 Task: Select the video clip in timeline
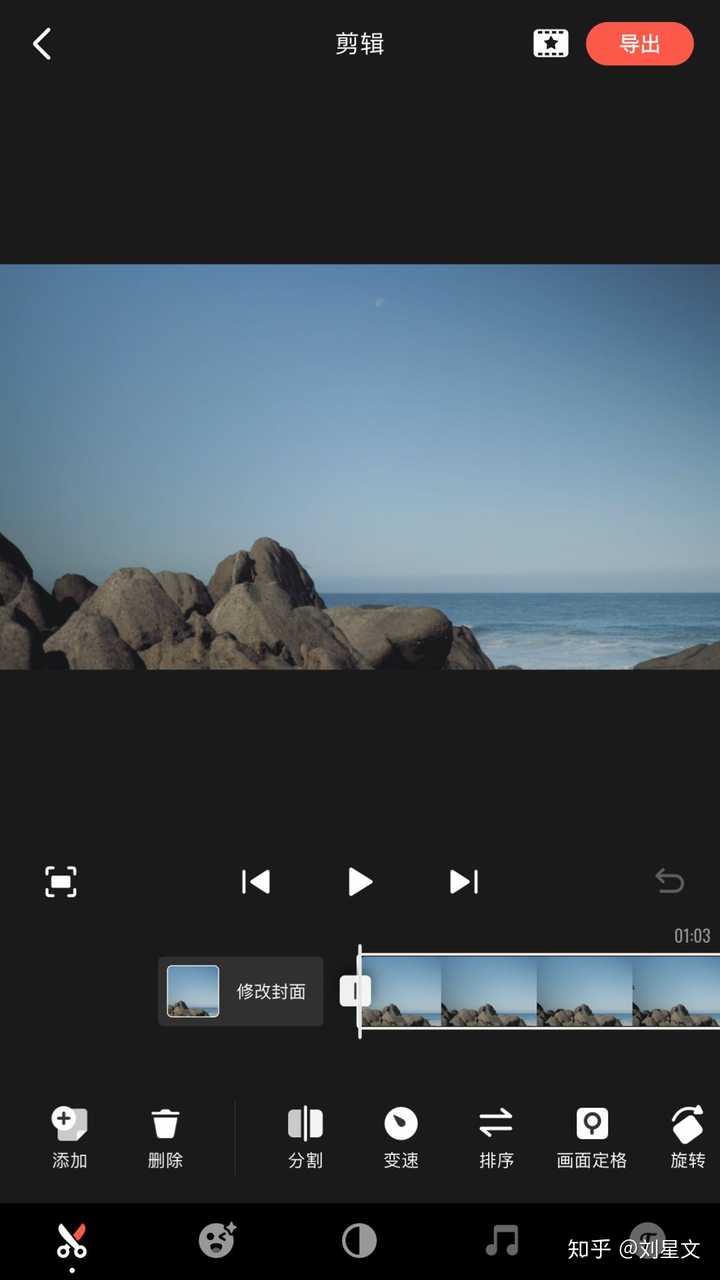[x=540, y=991]
